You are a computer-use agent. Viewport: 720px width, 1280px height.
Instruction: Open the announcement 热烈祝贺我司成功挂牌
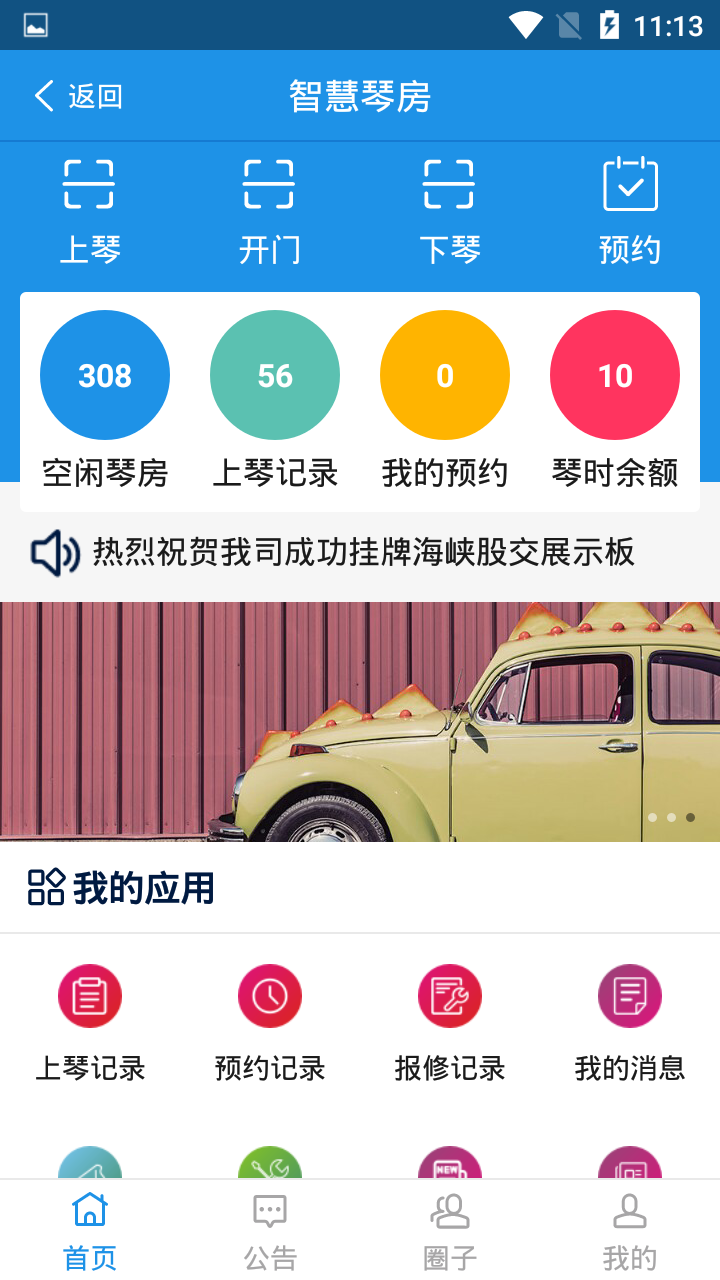362,552
